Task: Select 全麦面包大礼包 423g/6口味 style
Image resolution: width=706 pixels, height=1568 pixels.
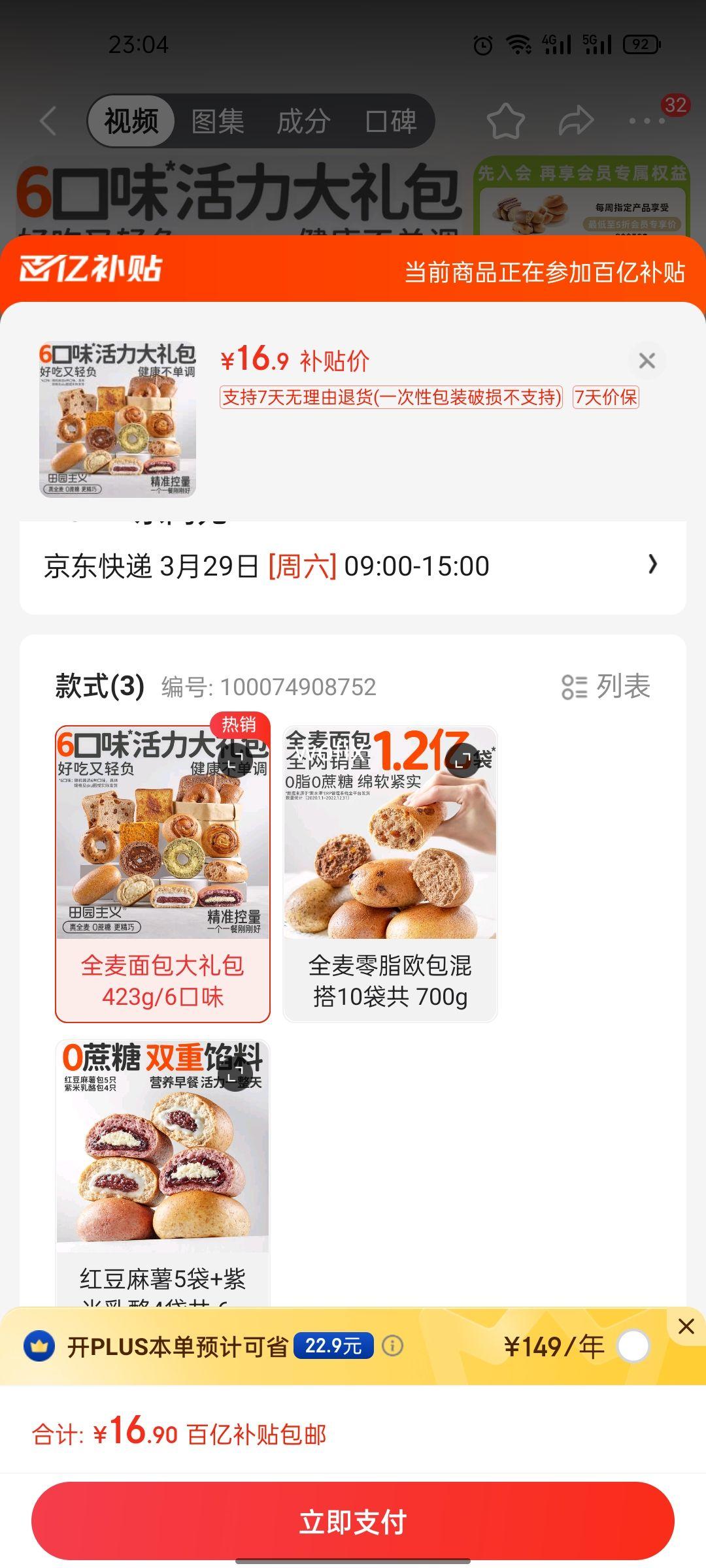Action: (x=162, y=873)
